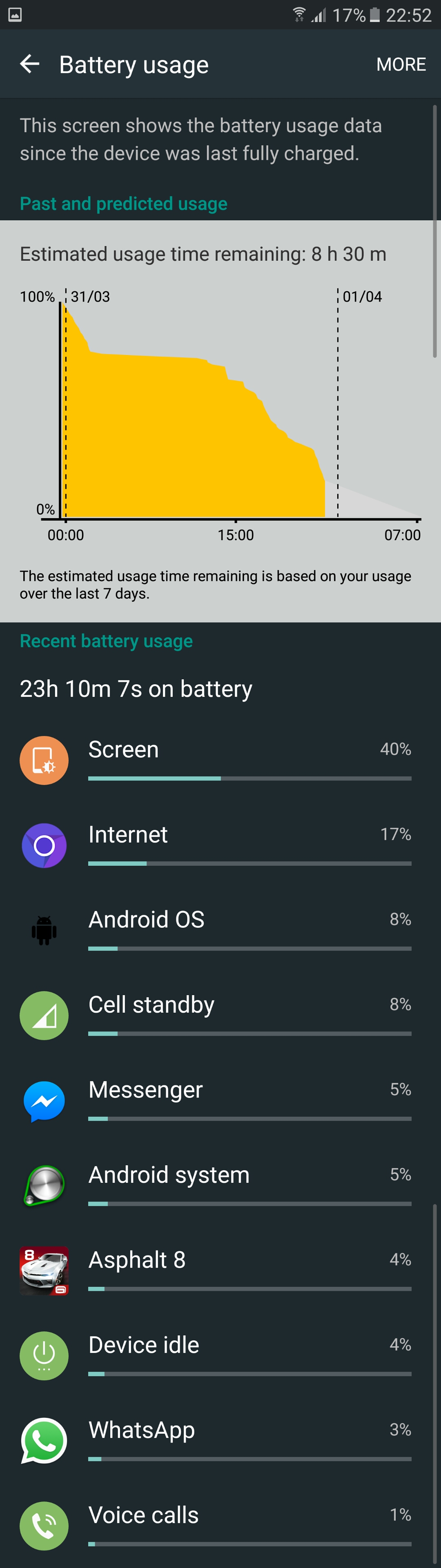This screenshot has width=441, height=1568.
Task: Open Cell standby usage details
Action: (x=220, y=1015)
